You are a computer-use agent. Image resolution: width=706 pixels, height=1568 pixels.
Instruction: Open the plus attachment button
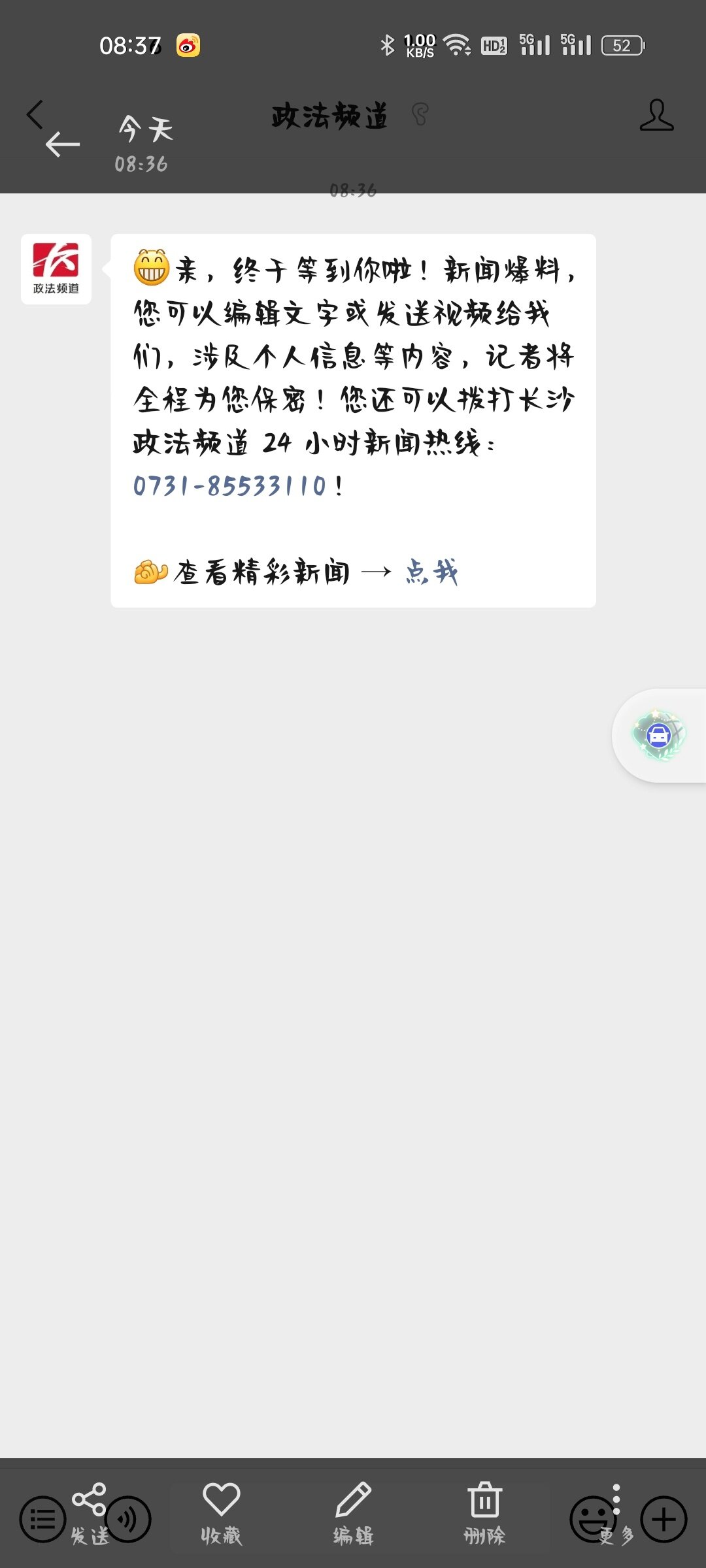tap(664, 1520)
